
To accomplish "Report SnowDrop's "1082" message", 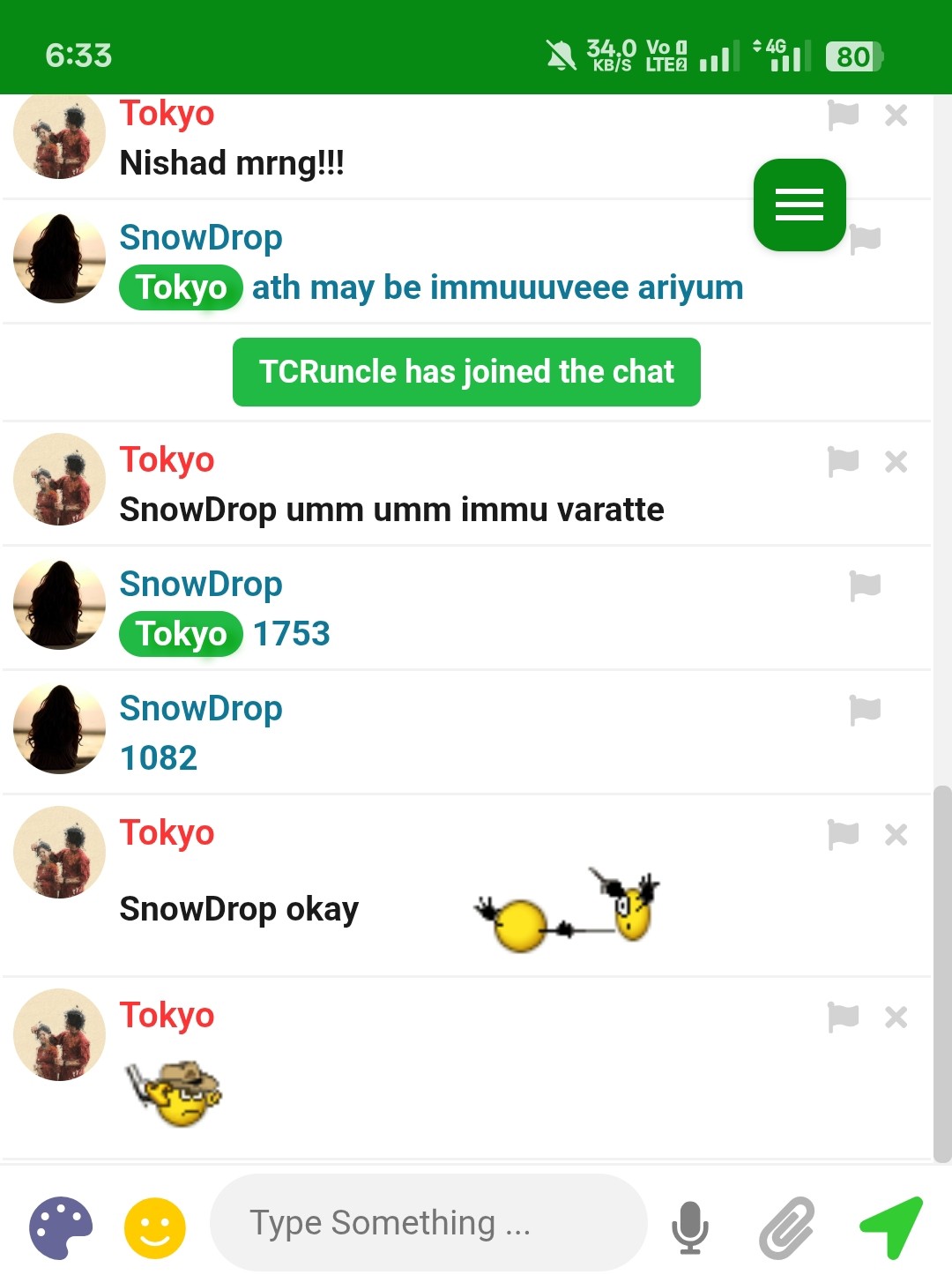I will (865, 710).
